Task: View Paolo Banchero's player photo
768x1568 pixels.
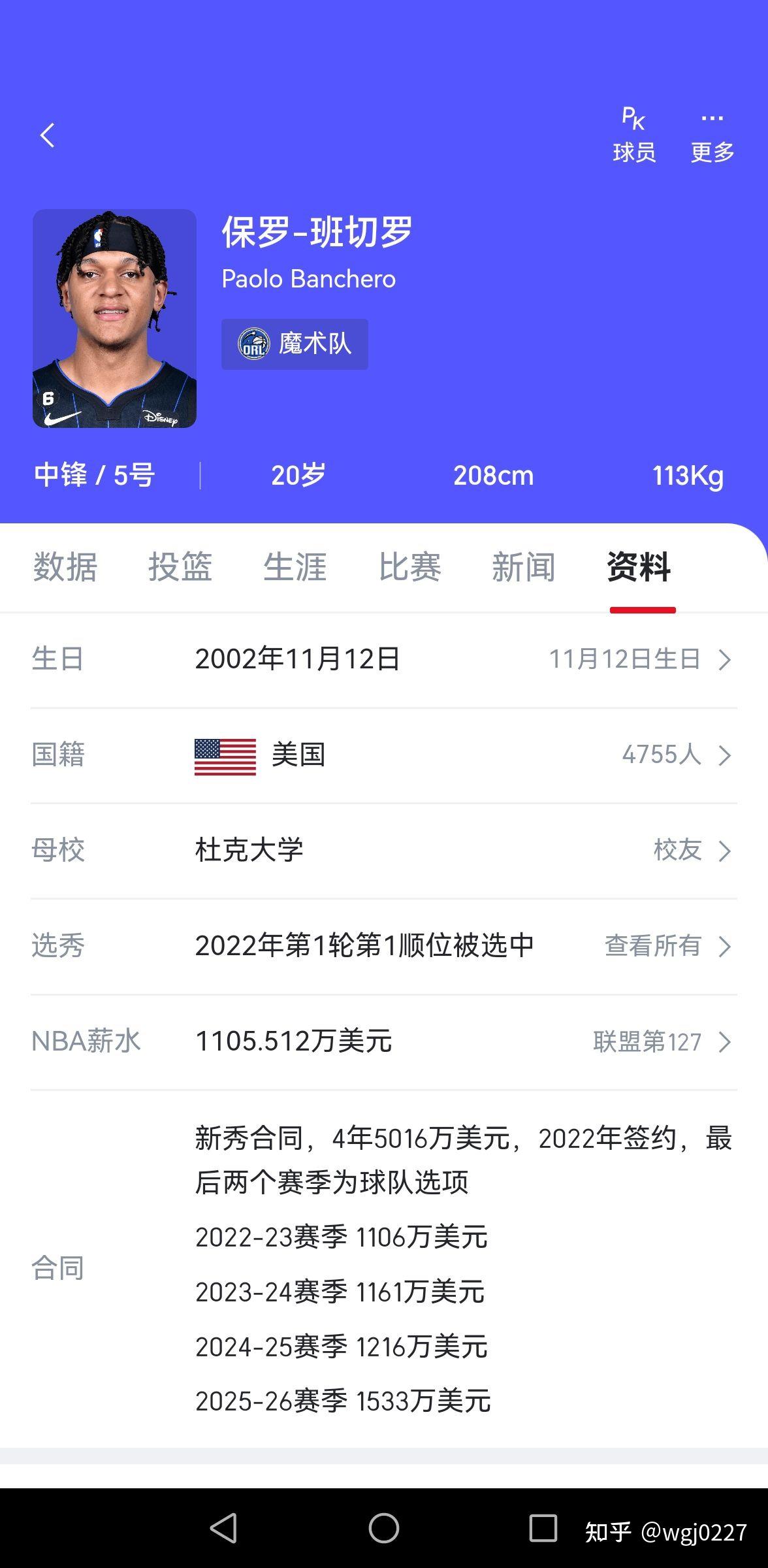Action: (114, 319)
